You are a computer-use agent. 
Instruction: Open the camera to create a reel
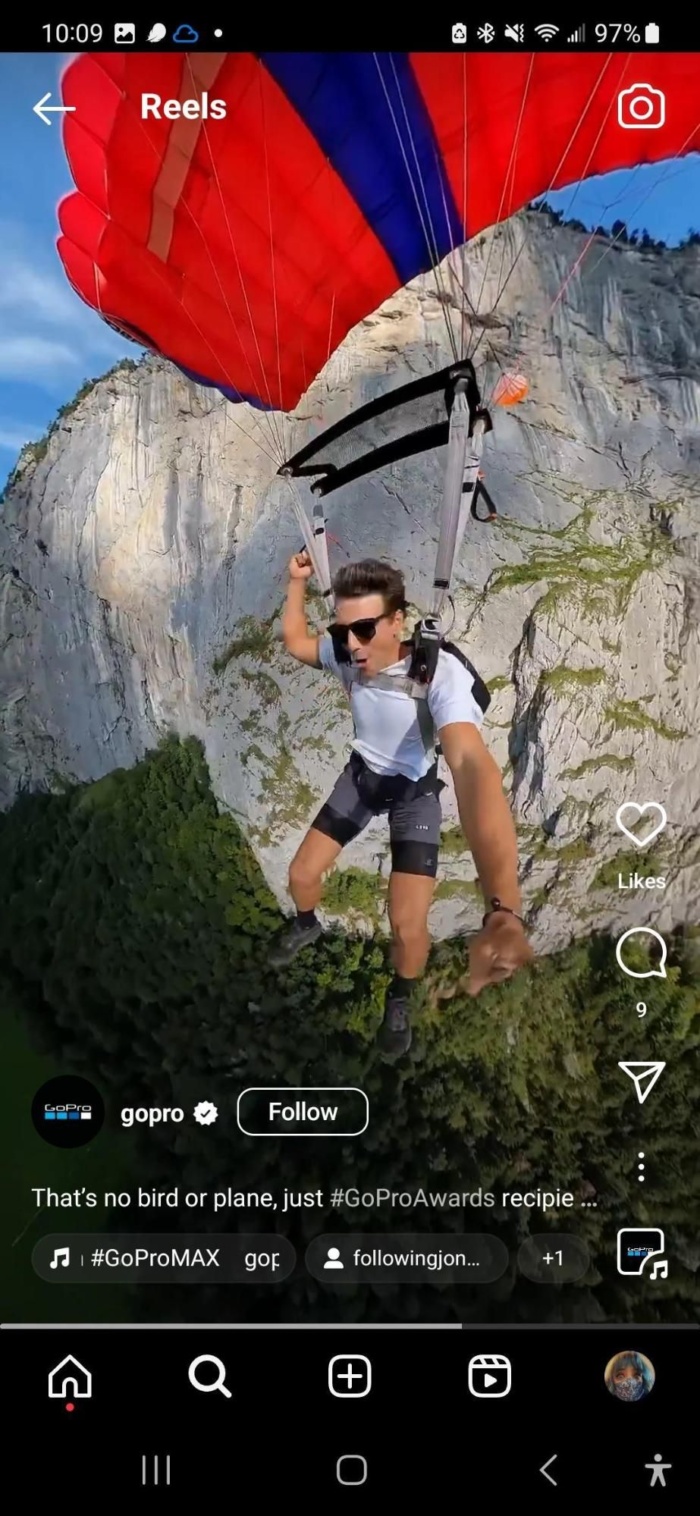click(641, 107)
